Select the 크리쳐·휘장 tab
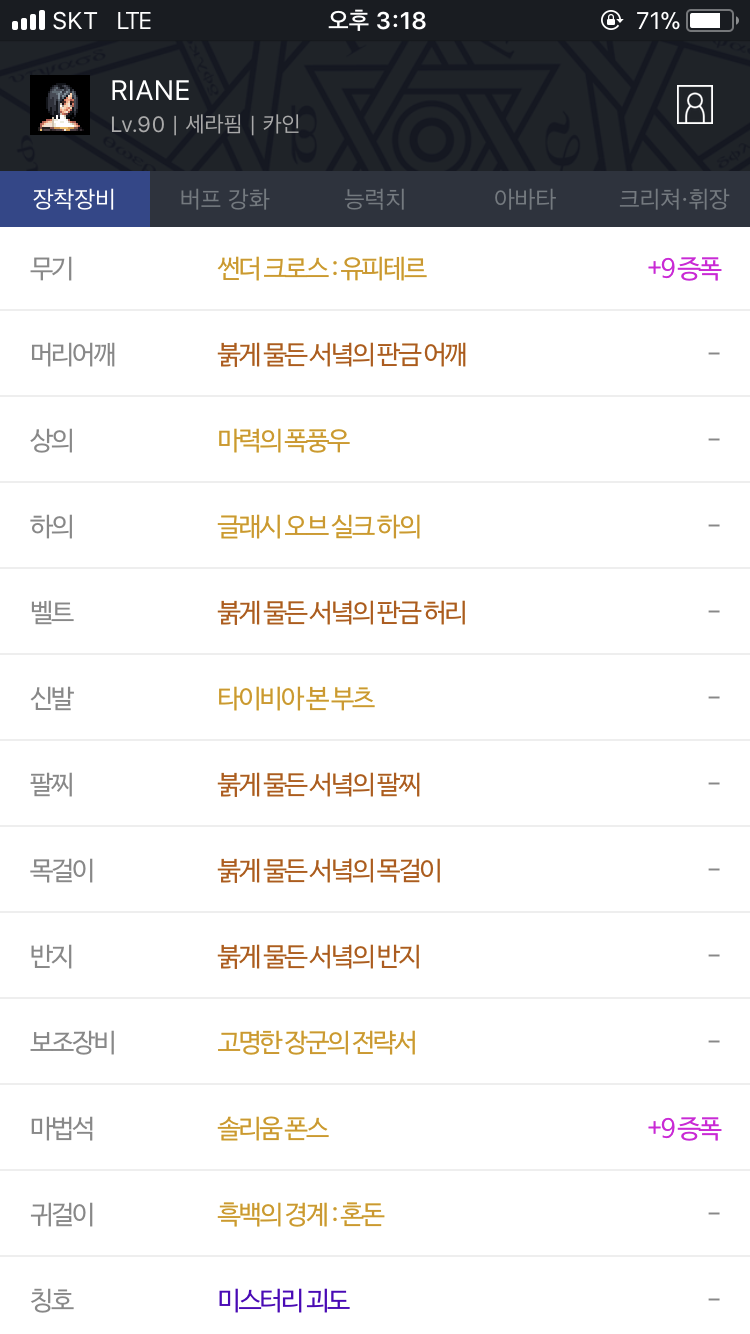The height and width of the screenshot is (1334, 750). pos(674,199)
